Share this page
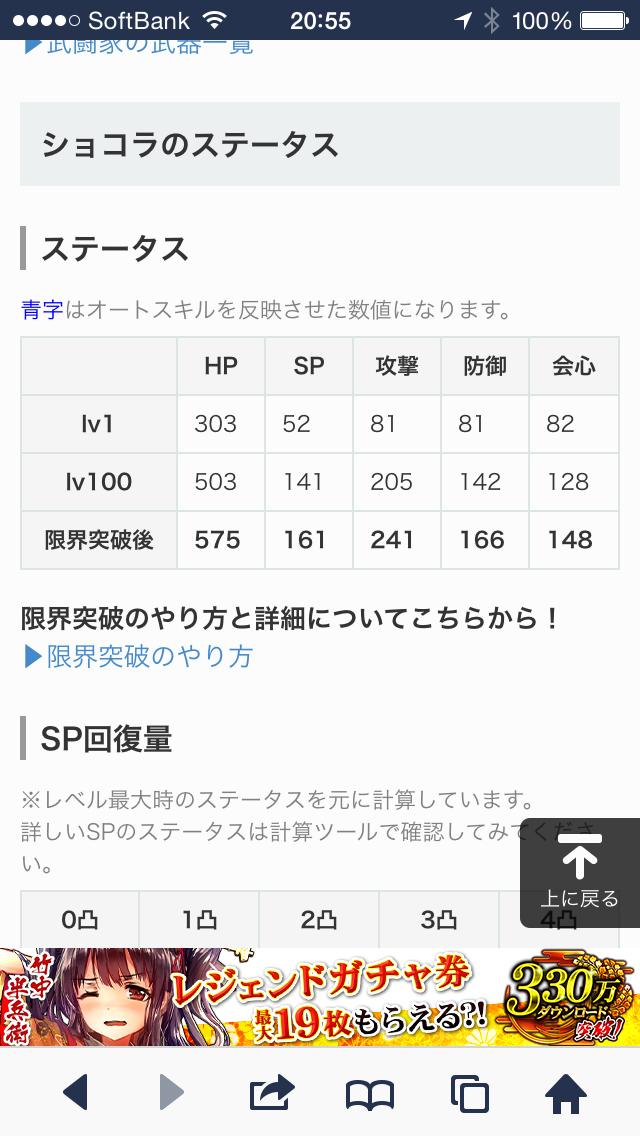The width and height of the screenshot is (640, 1136). pos(271,1092)
